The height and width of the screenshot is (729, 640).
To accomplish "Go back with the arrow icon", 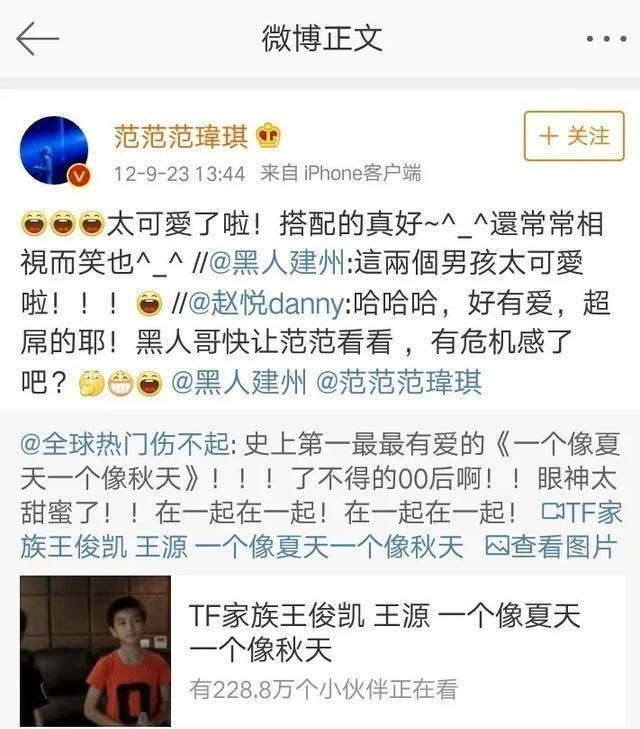I will [38, 39].
